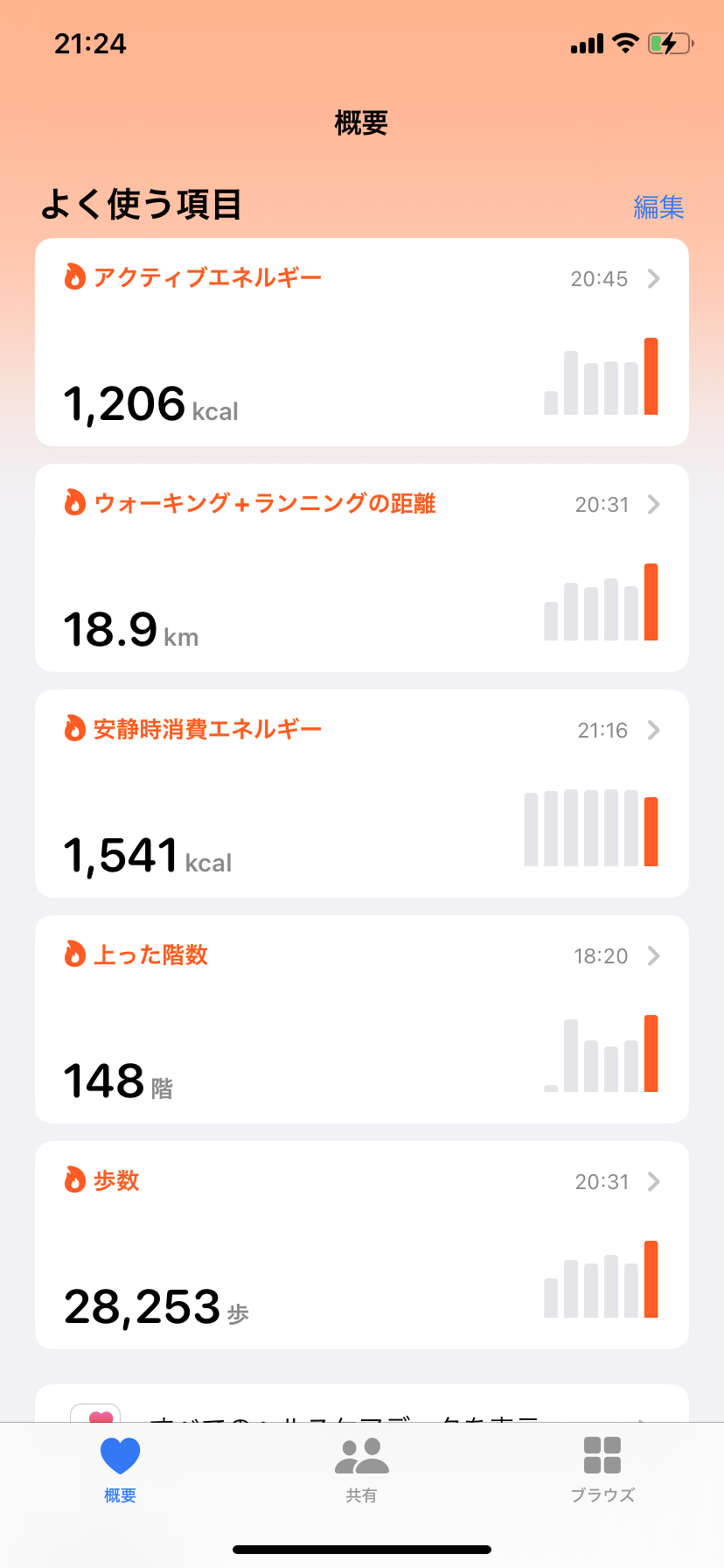
Task: Open the アクティブエネルギー card
Action: tap(362, 342)
